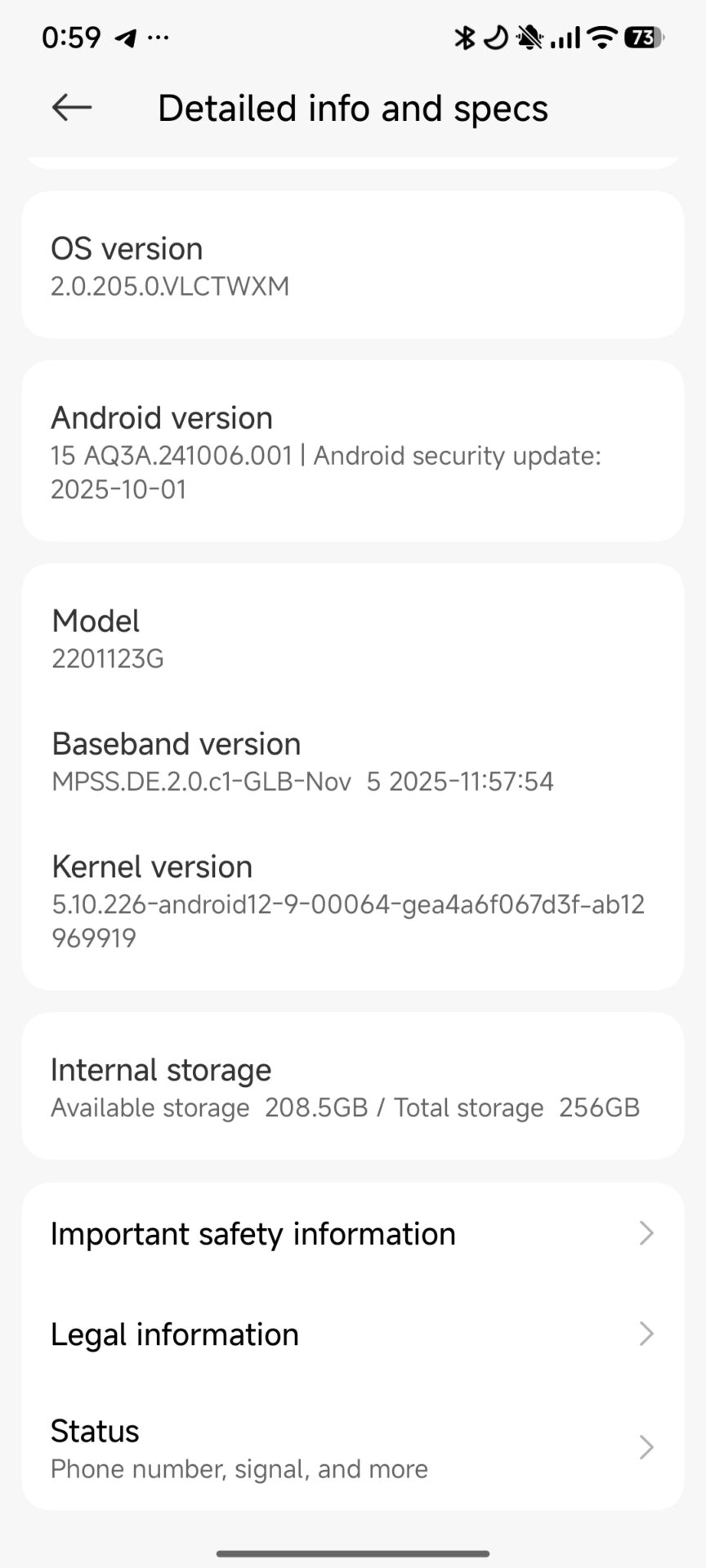Tap the Internal storage card
This screenshot has height=1568, width=706.
pyautogui.click(x=353, y=1085)
